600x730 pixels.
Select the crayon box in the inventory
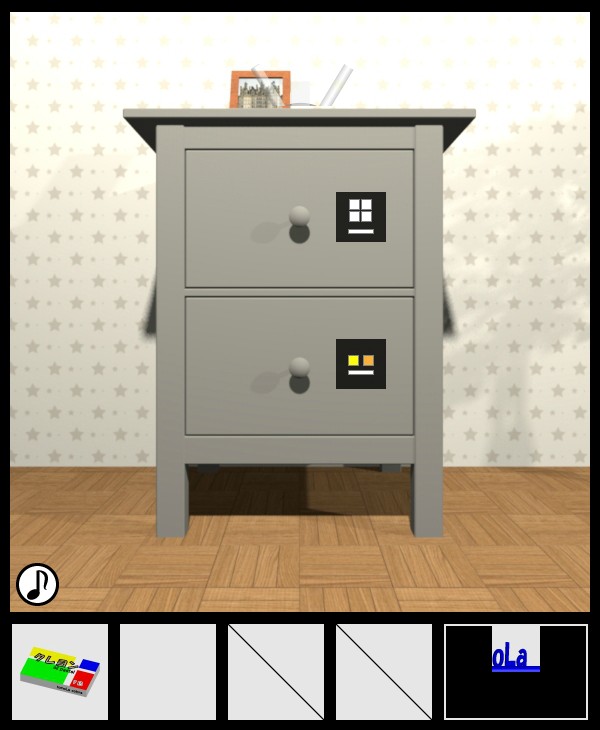(x=60, y=671)
